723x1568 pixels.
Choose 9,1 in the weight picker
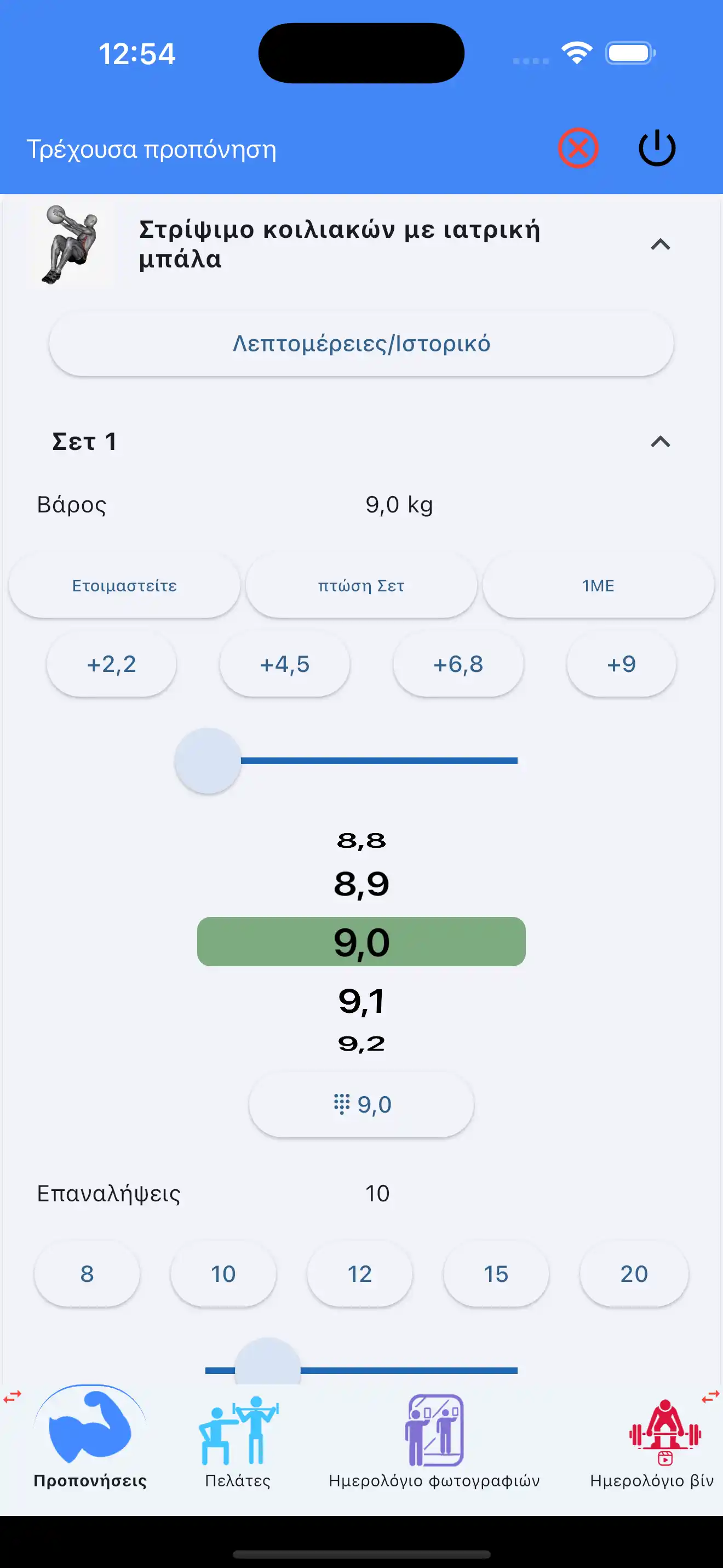click(361, 1001)
